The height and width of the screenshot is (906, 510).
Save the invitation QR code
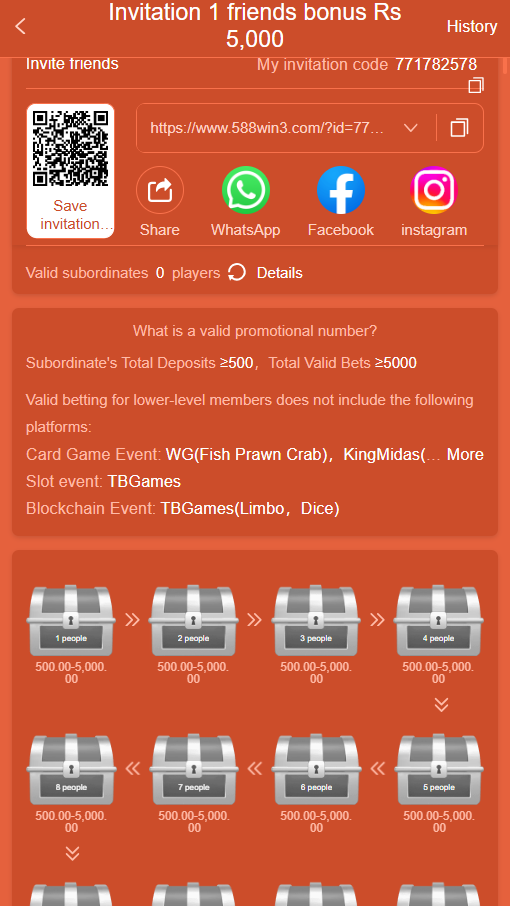pos(70,171)
